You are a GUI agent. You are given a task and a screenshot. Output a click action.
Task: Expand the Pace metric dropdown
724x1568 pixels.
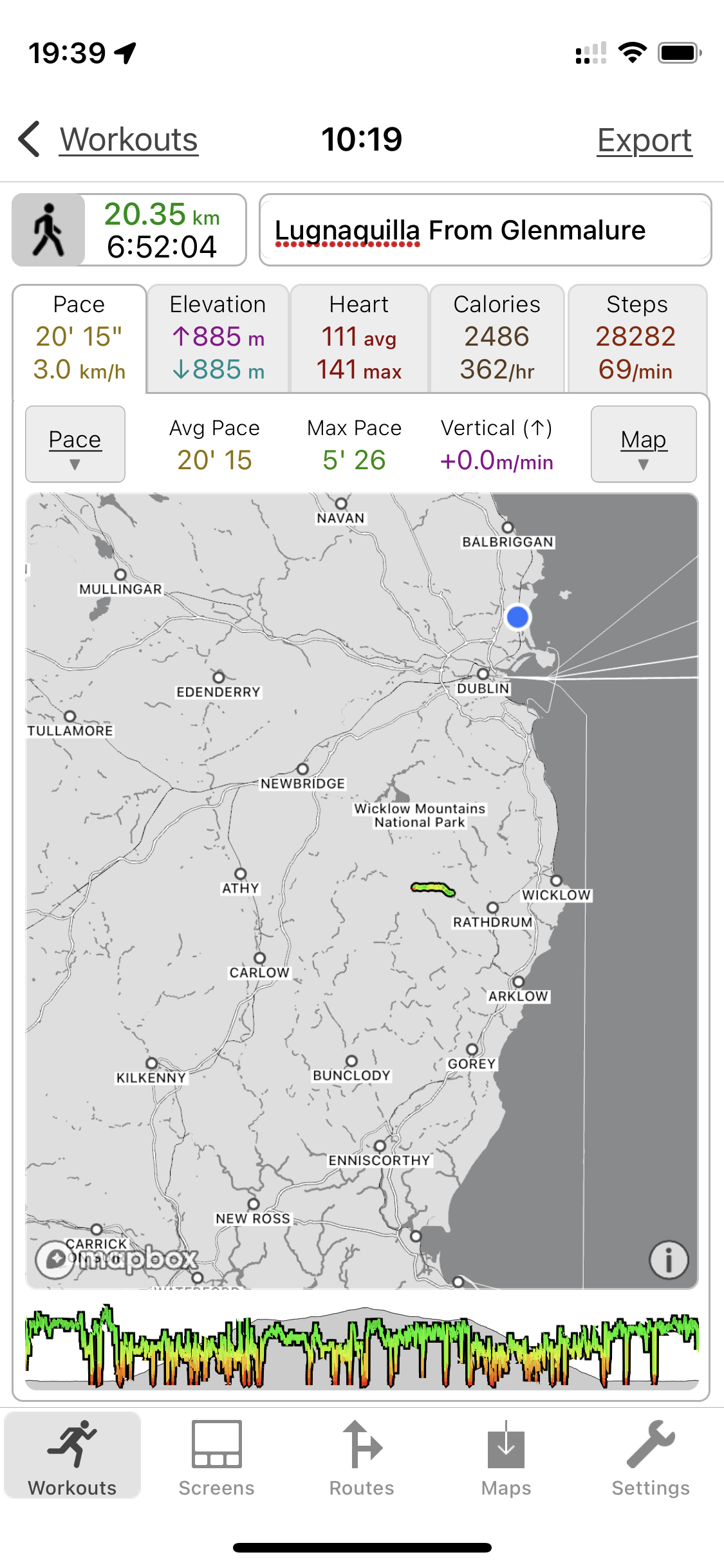(x=75, y=444)
